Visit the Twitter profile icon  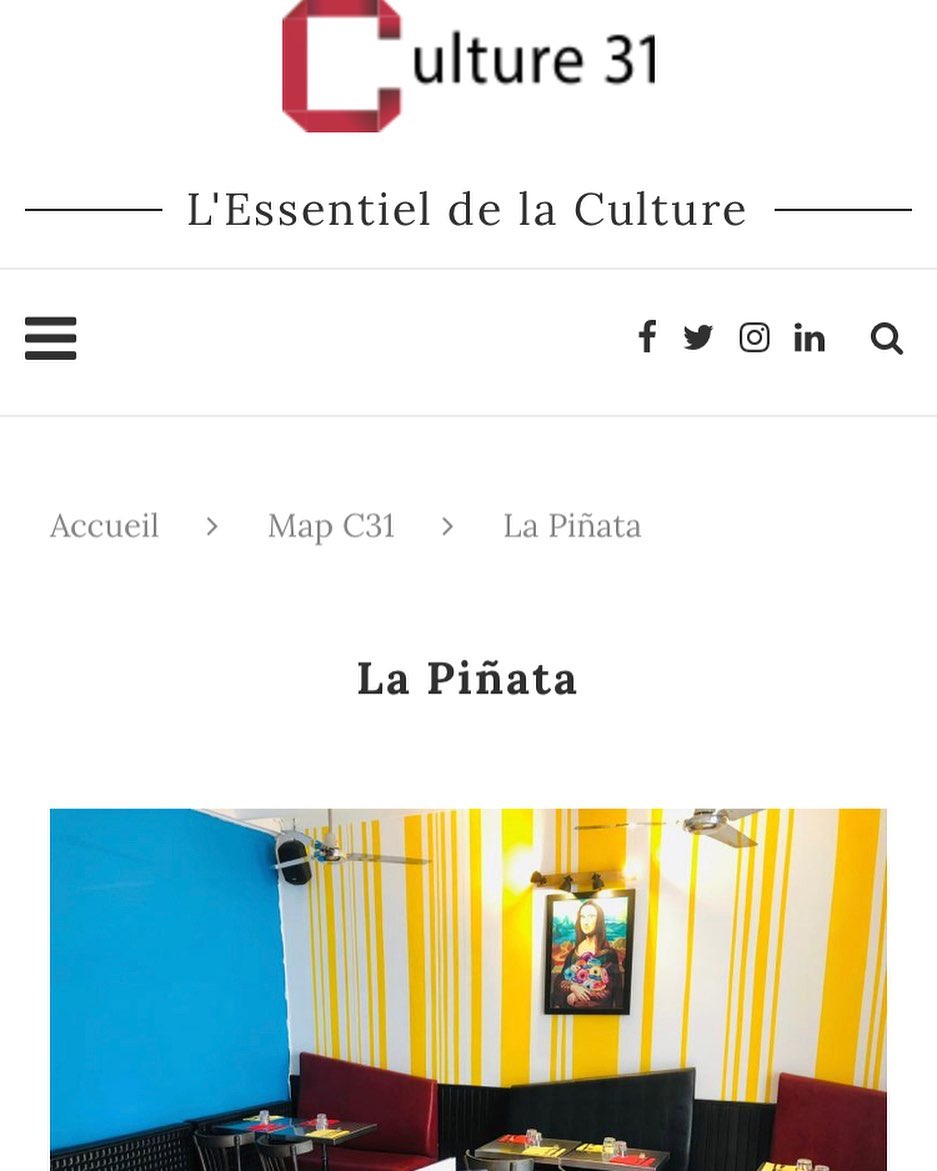coord(698,338)
